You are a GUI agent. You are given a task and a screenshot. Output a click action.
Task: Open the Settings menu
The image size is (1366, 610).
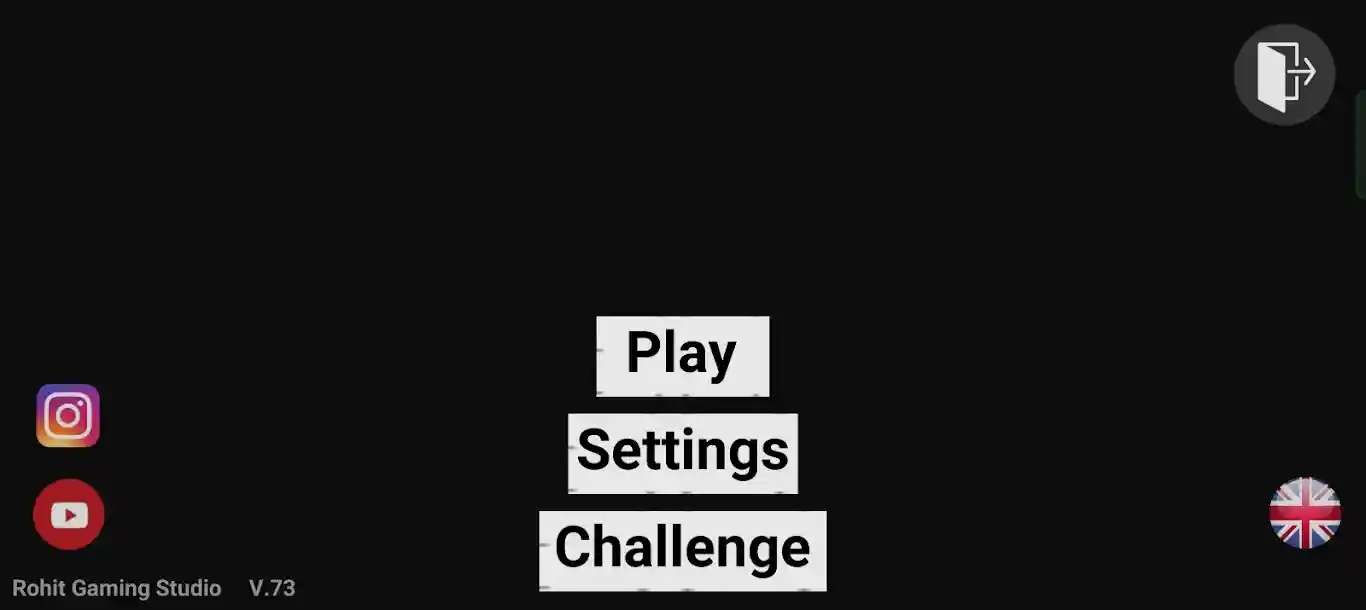683,452
